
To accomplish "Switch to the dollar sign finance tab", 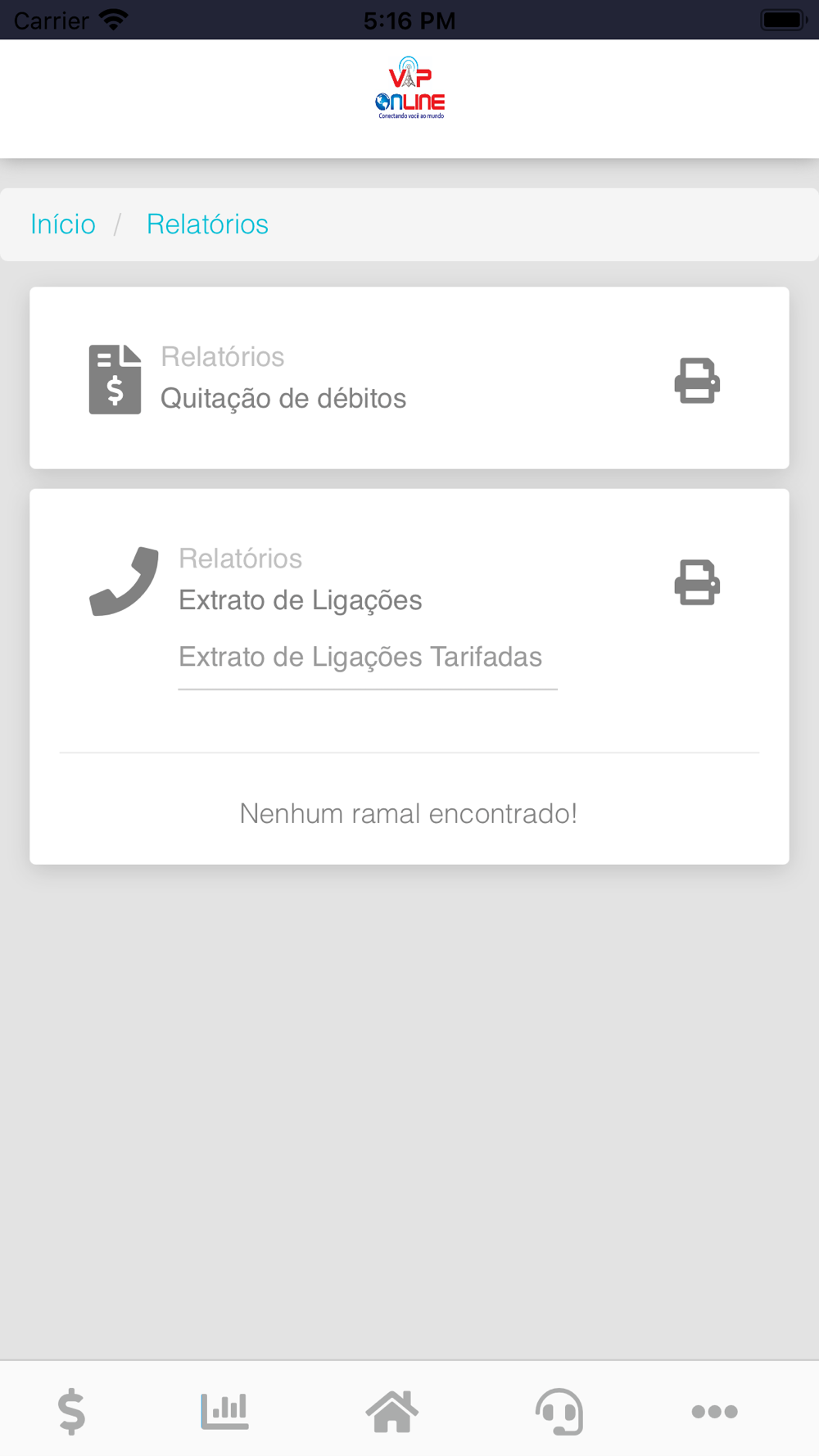I will (x=71, y=1411).
